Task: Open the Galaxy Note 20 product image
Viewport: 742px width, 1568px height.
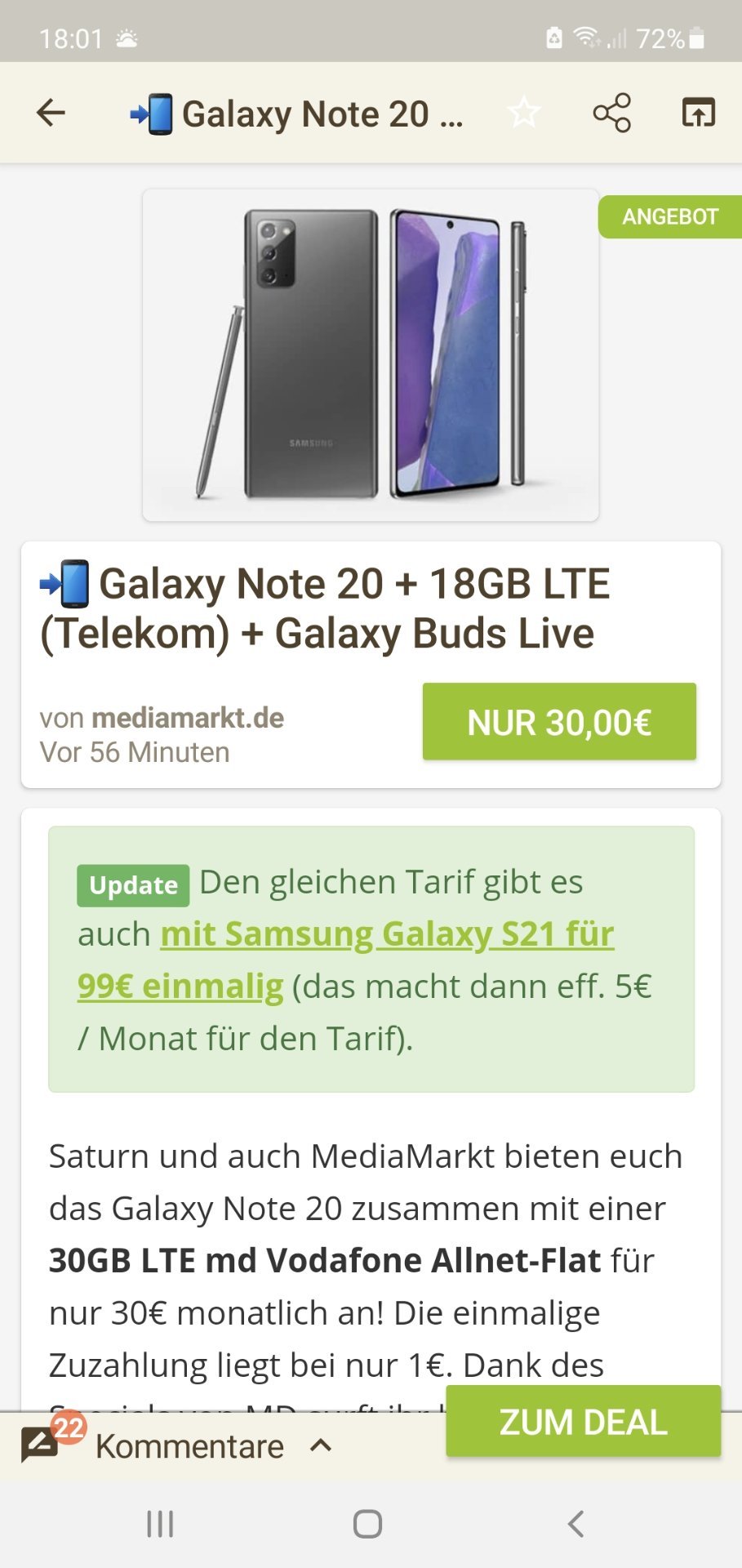Action: [x=371, y=355]
